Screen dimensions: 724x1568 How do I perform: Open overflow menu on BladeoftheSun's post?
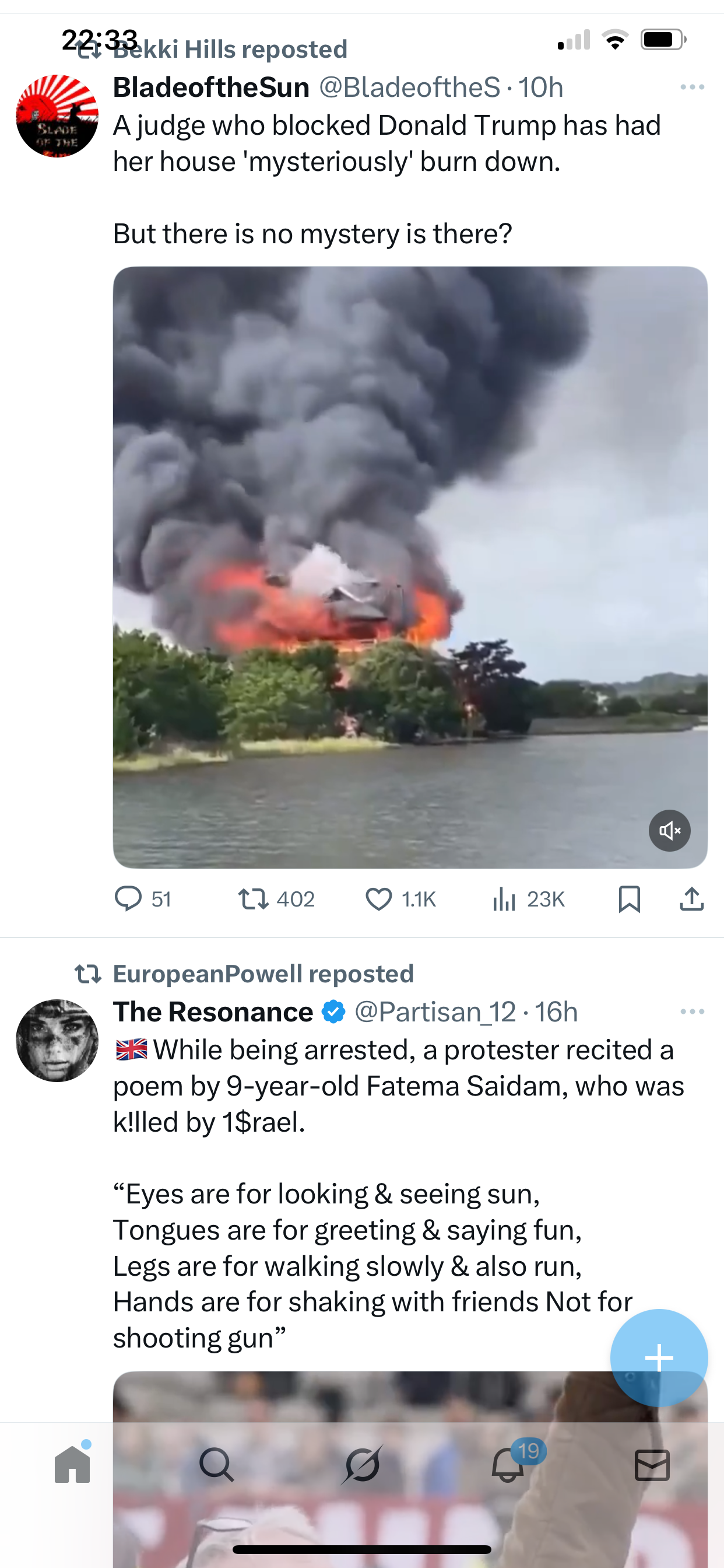point(692,87)
